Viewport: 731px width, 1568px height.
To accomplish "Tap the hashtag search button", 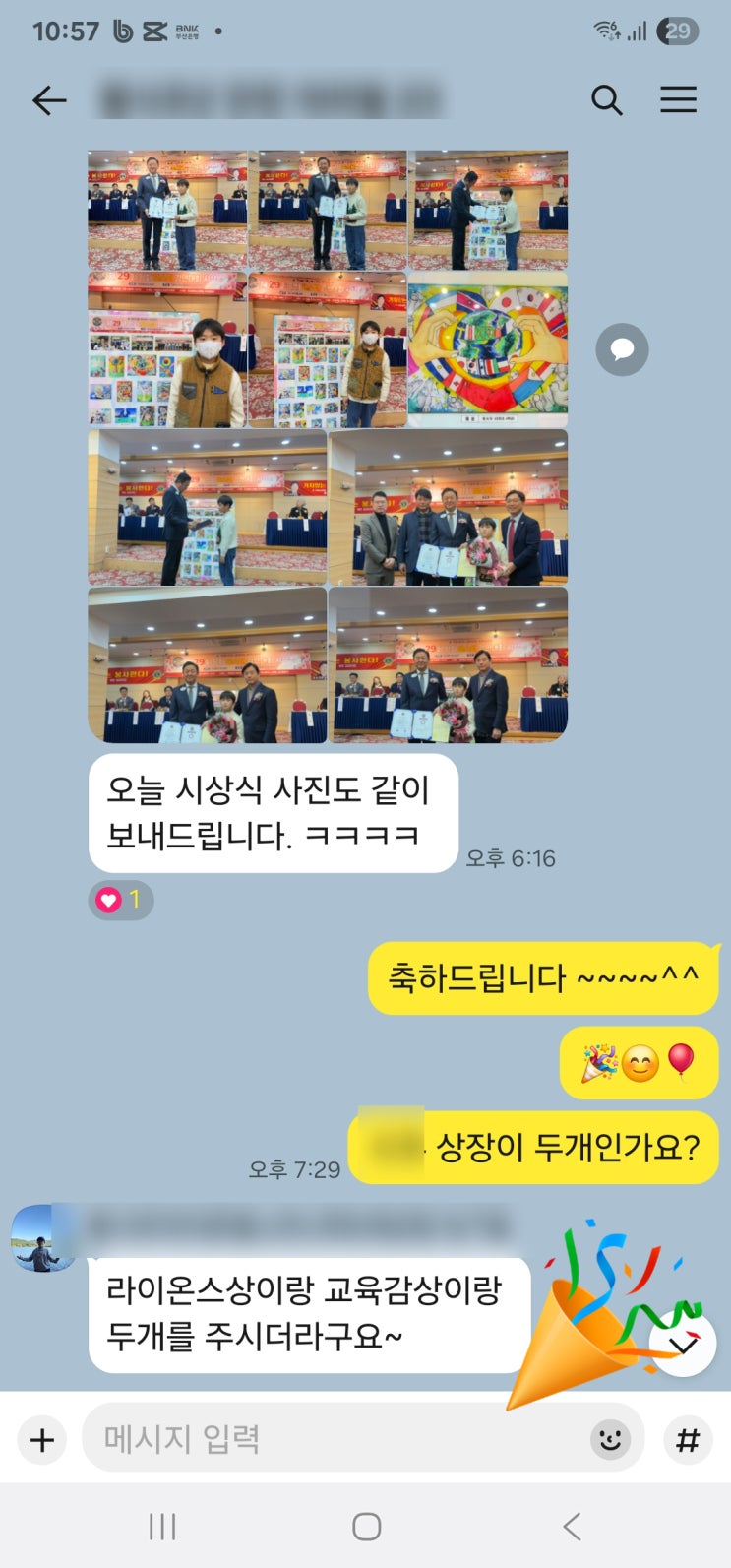I will click(x=688, y=1440).
